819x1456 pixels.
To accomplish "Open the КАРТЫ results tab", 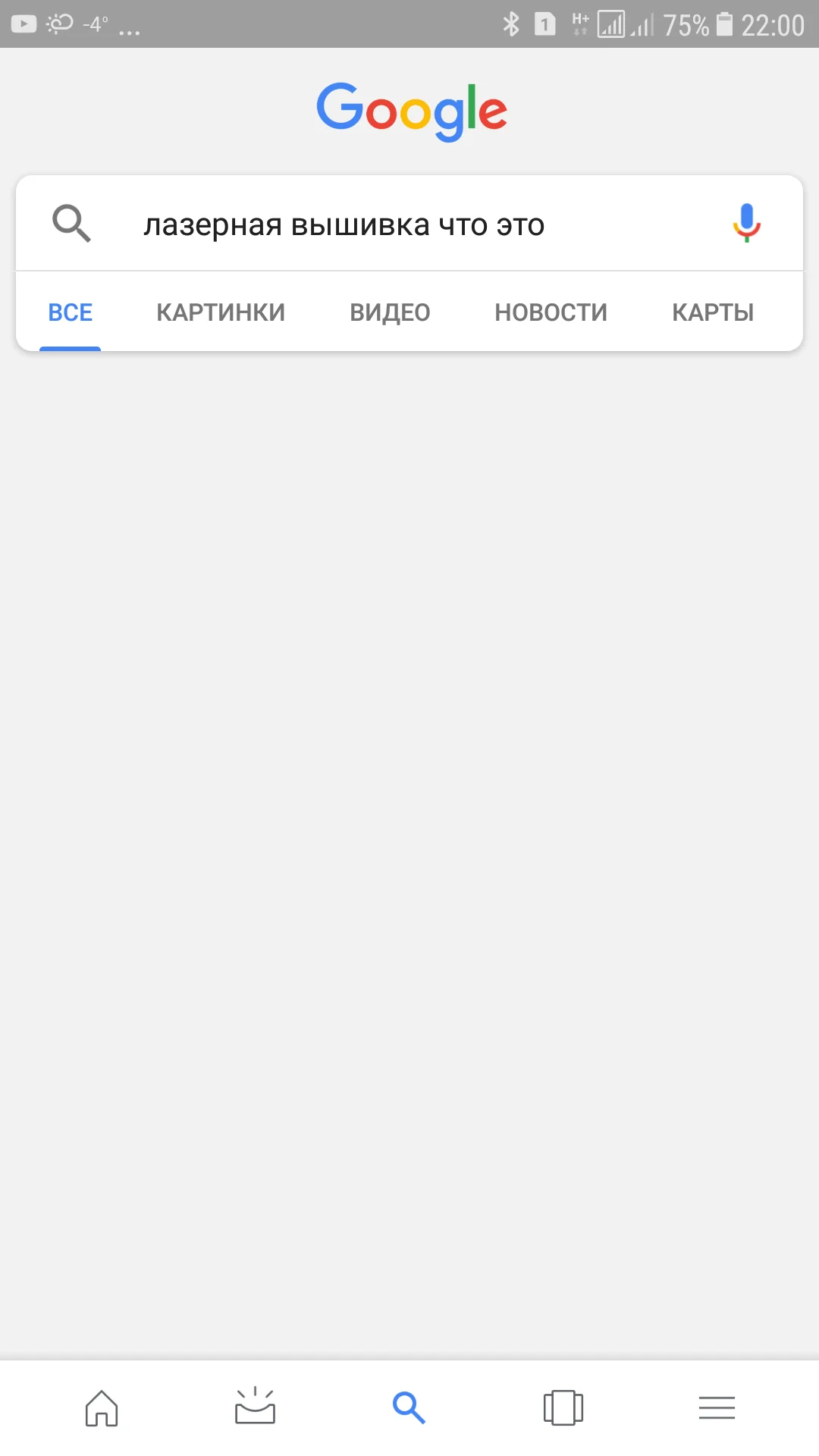I will coord(711,312).
